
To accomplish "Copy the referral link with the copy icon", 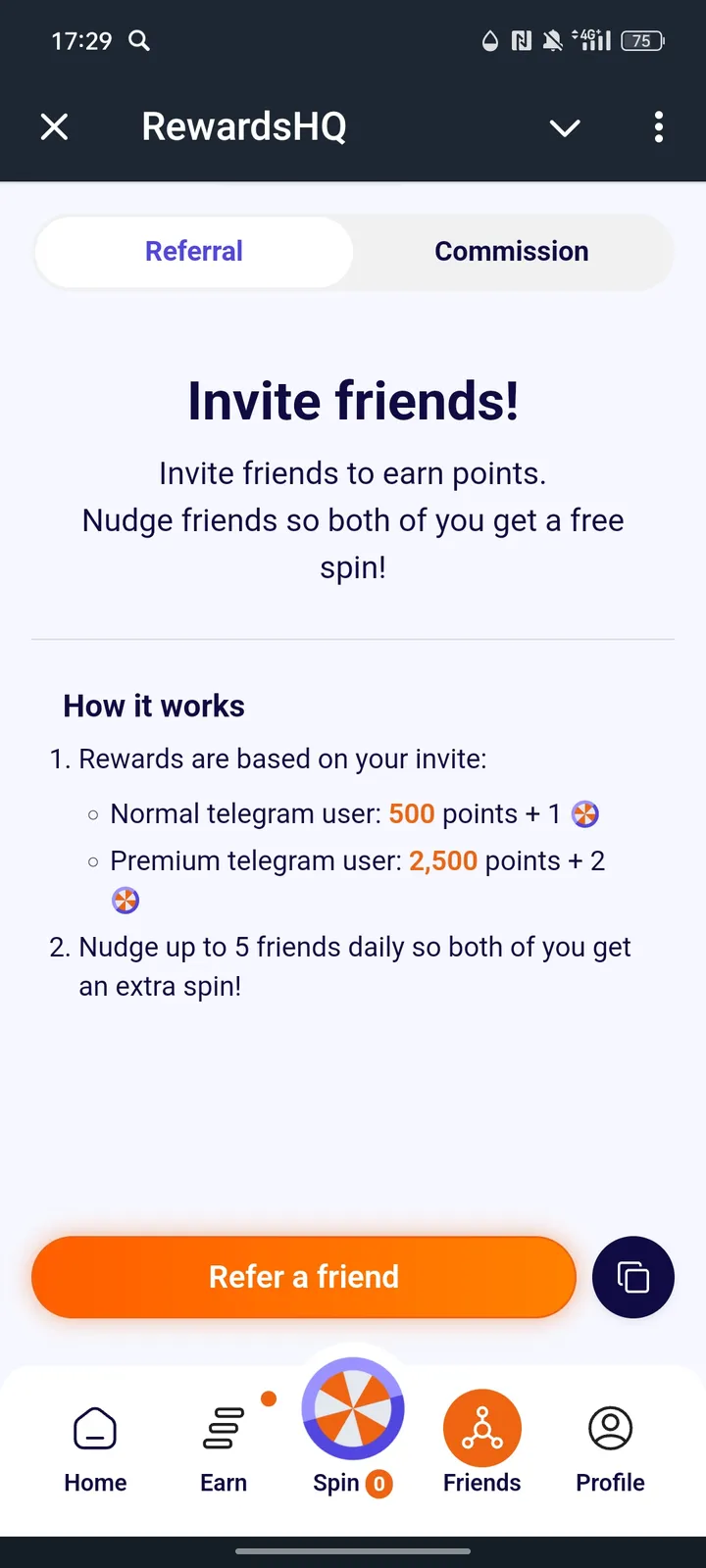I will [633, 1276].
